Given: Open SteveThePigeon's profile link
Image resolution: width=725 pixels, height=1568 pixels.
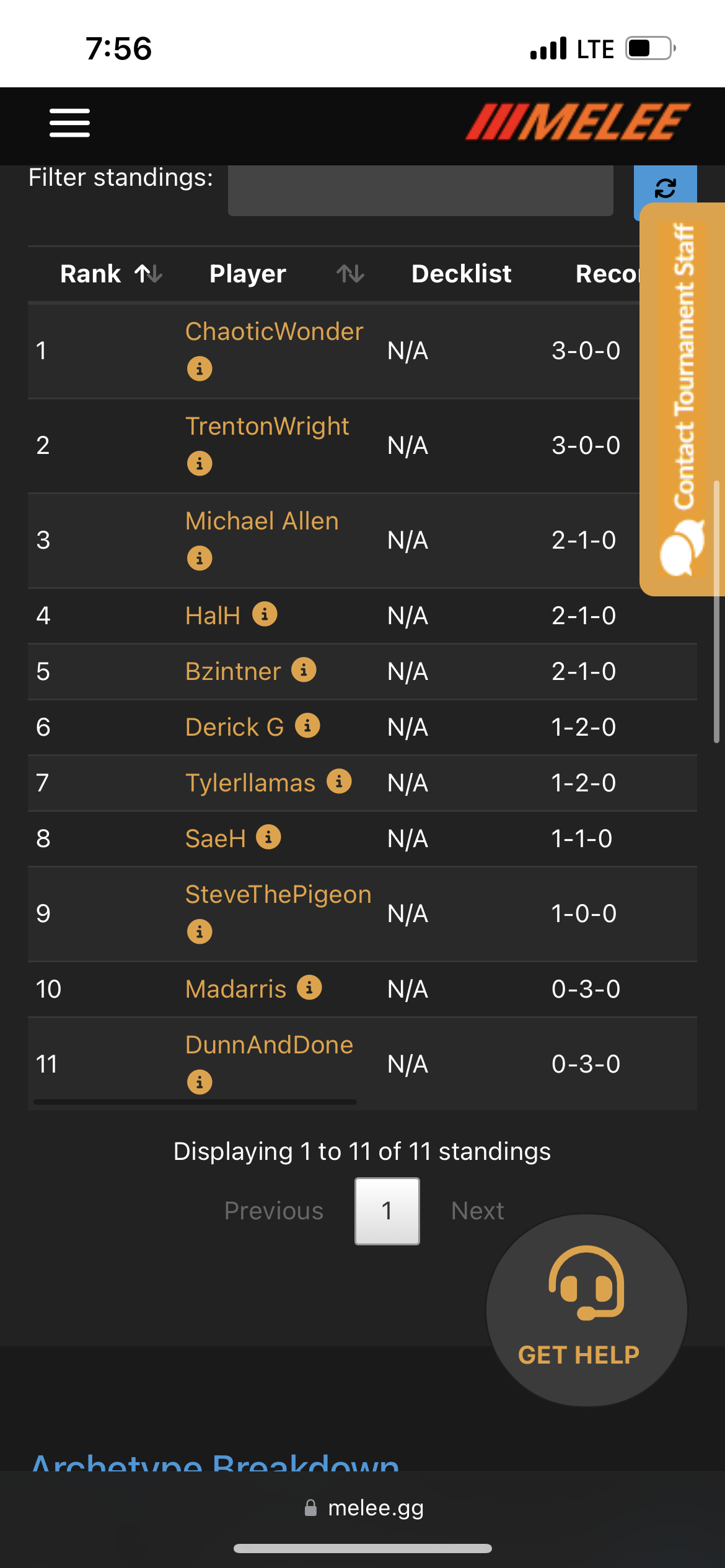Looking at the screenshot, I should click(x=278, y=895).
